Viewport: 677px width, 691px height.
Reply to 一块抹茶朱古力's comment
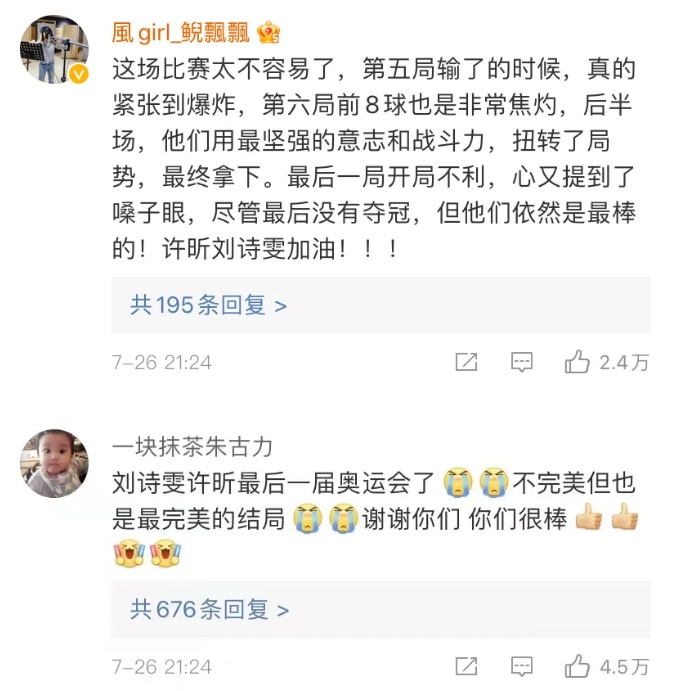point(521,666)
